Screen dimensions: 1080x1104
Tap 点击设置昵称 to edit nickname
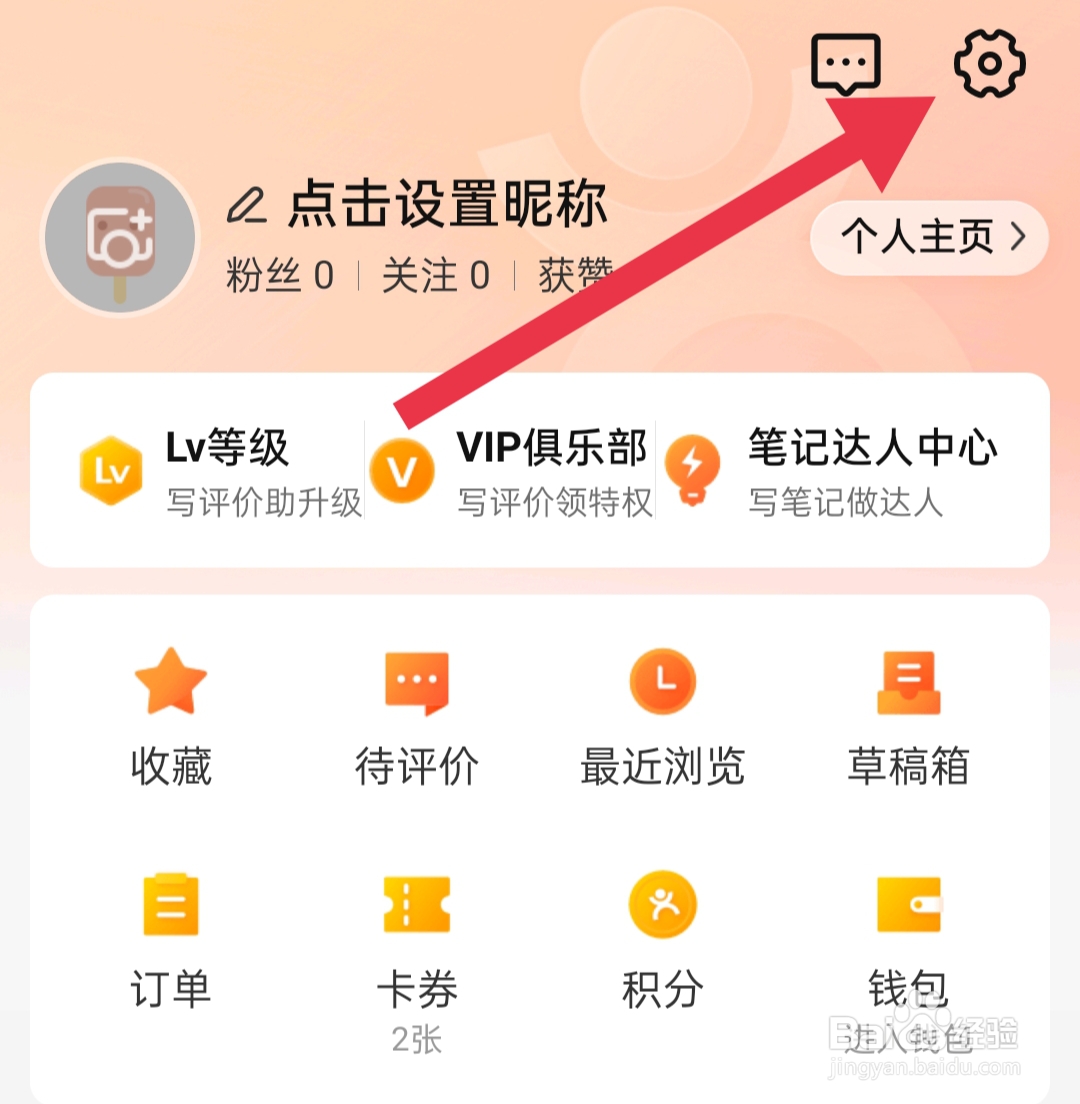447,205
